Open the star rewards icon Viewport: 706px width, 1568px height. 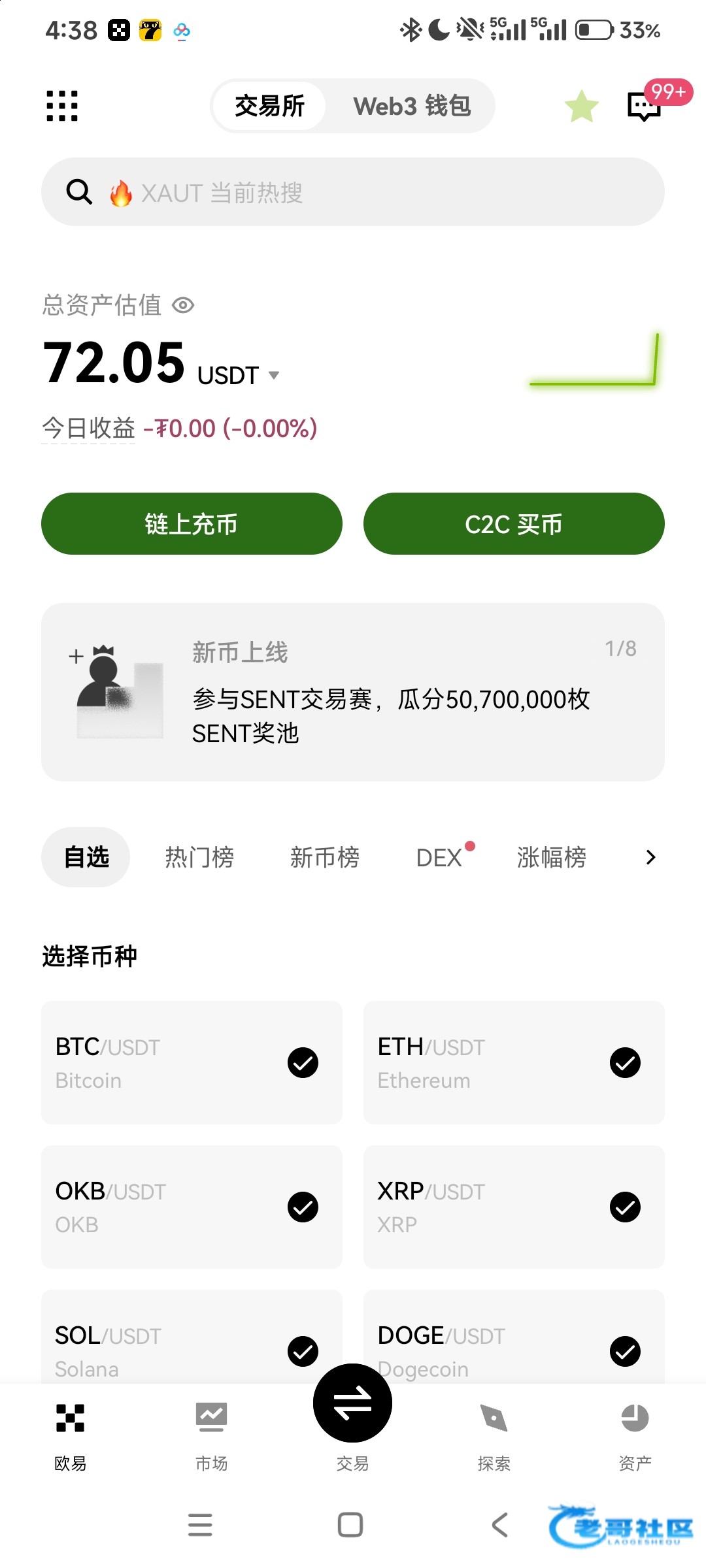(581, 106)
